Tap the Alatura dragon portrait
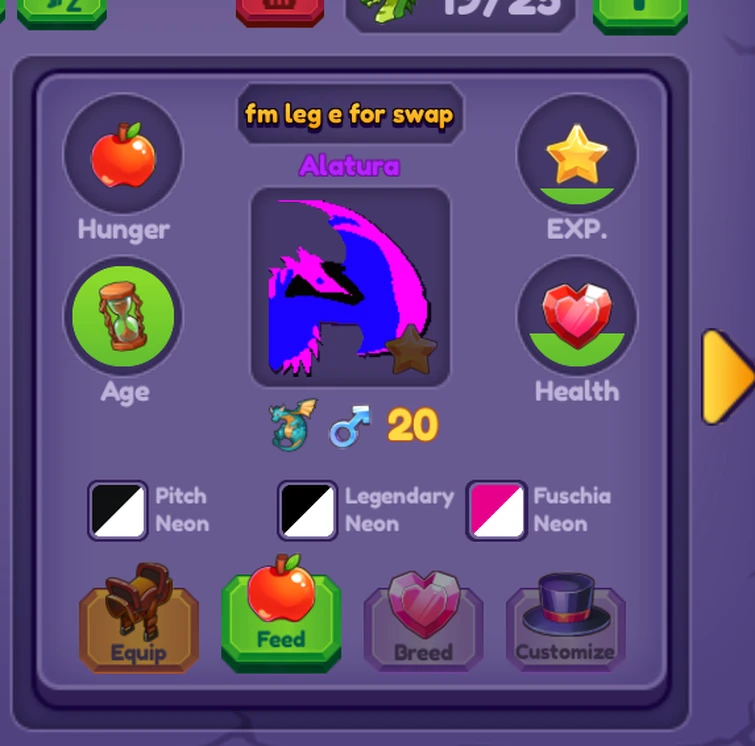 tap(350, 287)
